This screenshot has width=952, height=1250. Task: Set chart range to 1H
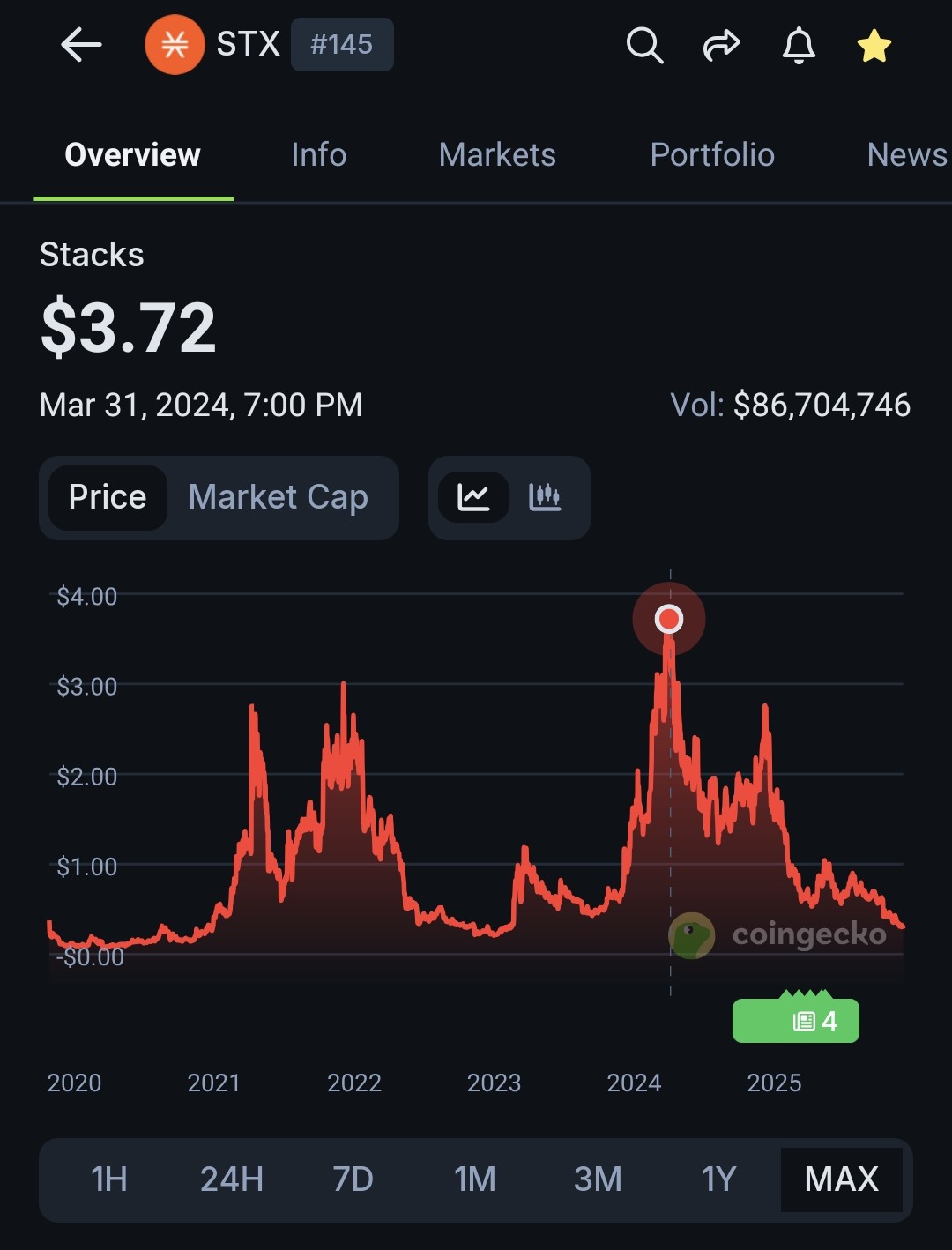[x=109, y=1179]
